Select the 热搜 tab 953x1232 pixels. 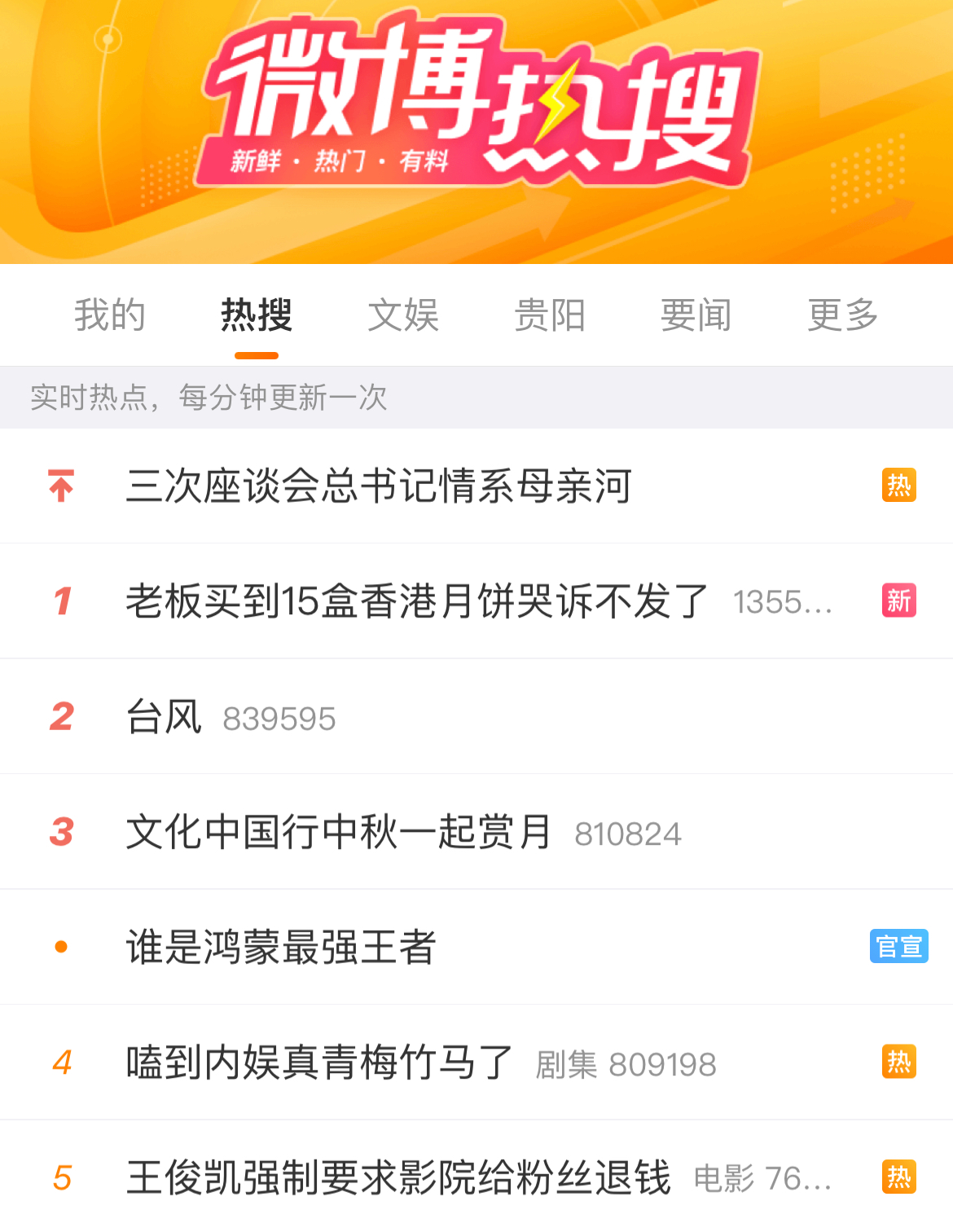(x=257, y=315)
